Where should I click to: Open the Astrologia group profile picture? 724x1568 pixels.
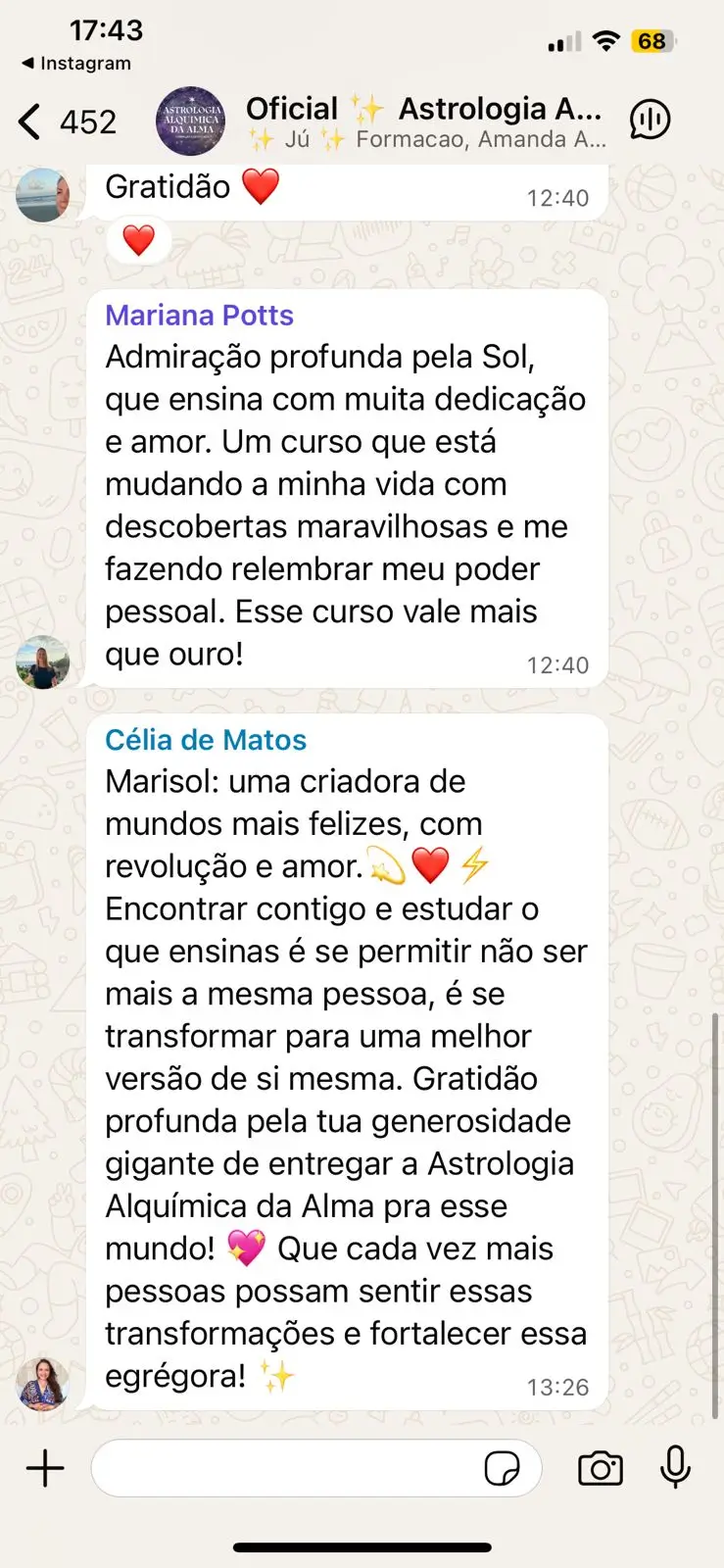coord(190,122)
